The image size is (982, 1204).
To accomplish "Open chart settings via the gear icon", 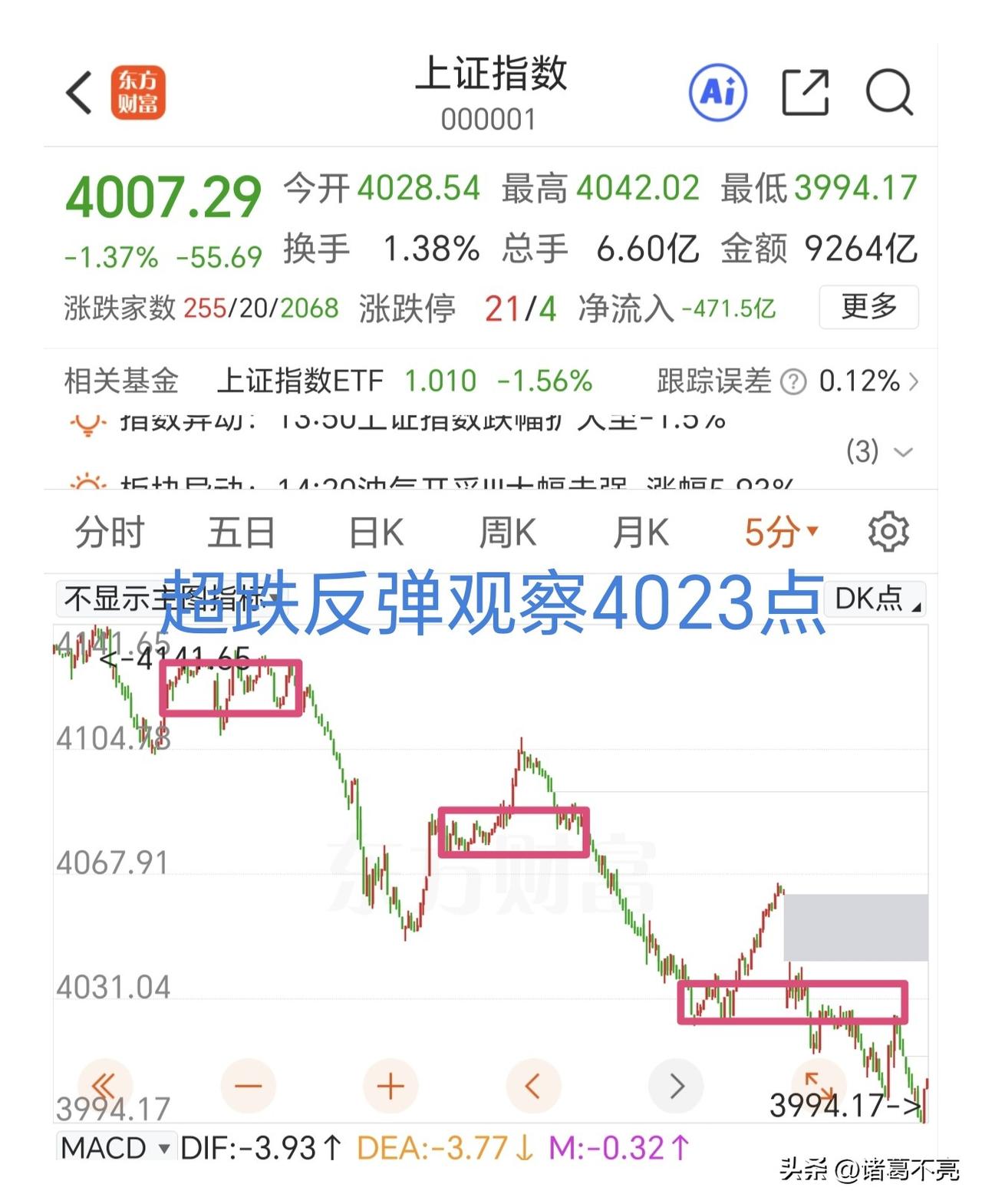I will (888, 531).
